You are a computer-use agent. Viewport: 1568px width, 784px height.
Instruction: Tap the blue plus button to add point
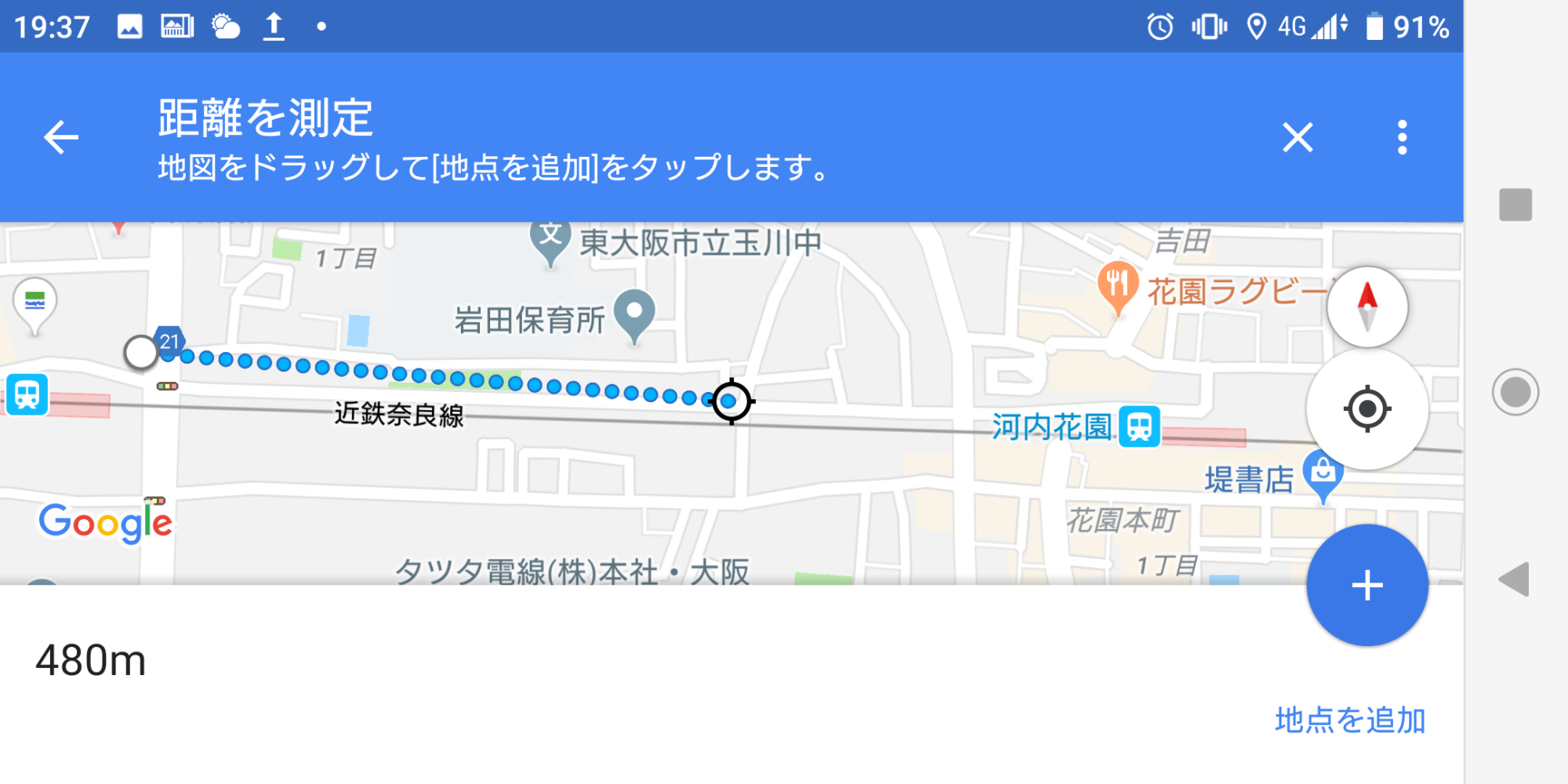(1367, 586)
